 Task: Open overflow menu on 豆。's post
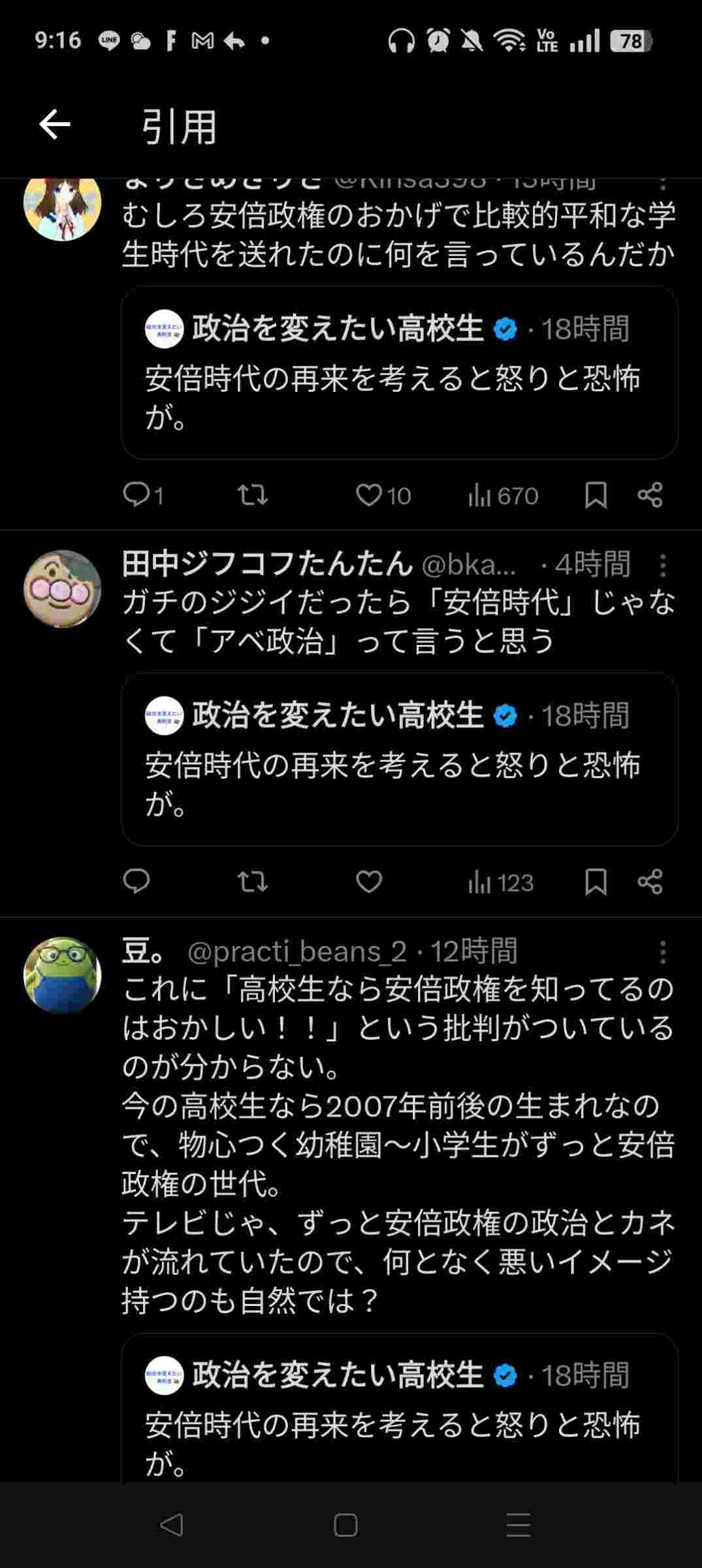pos(663,953)
